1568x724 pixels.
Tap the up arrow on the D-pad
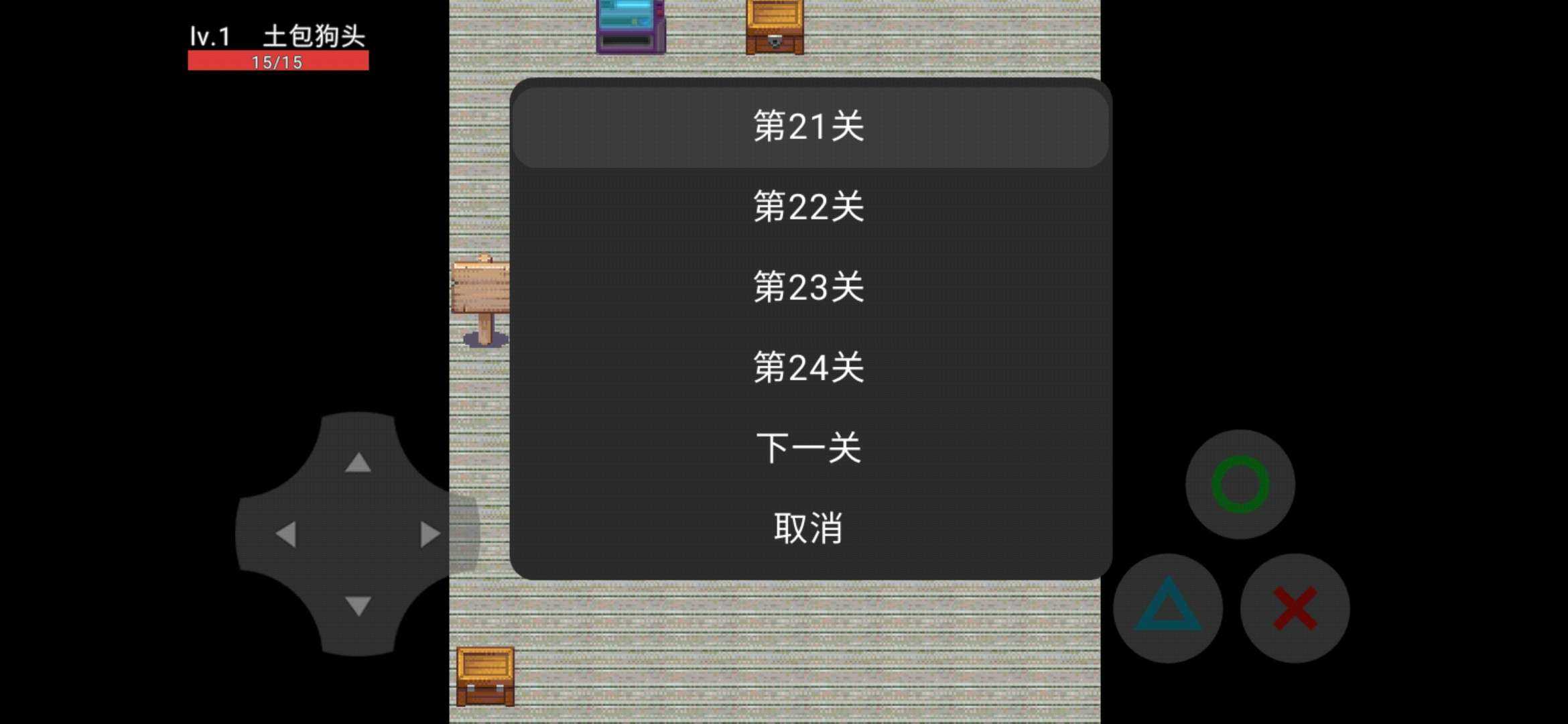click(358, 463)
